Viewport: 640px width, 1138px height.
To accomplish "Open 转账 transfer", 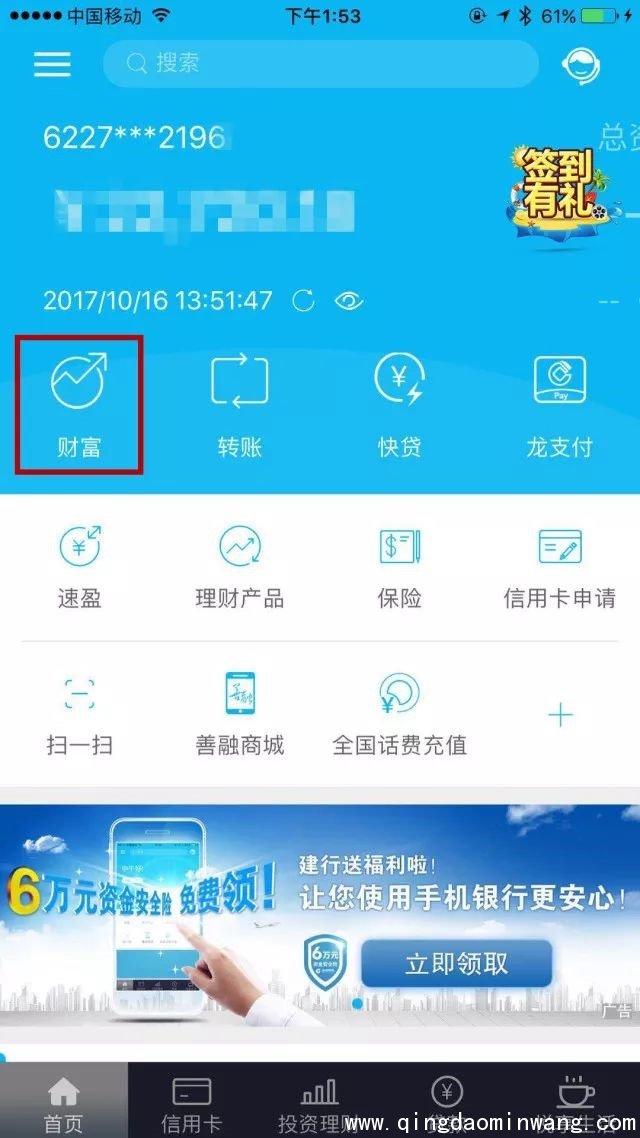I will click(x=239, y=404).
